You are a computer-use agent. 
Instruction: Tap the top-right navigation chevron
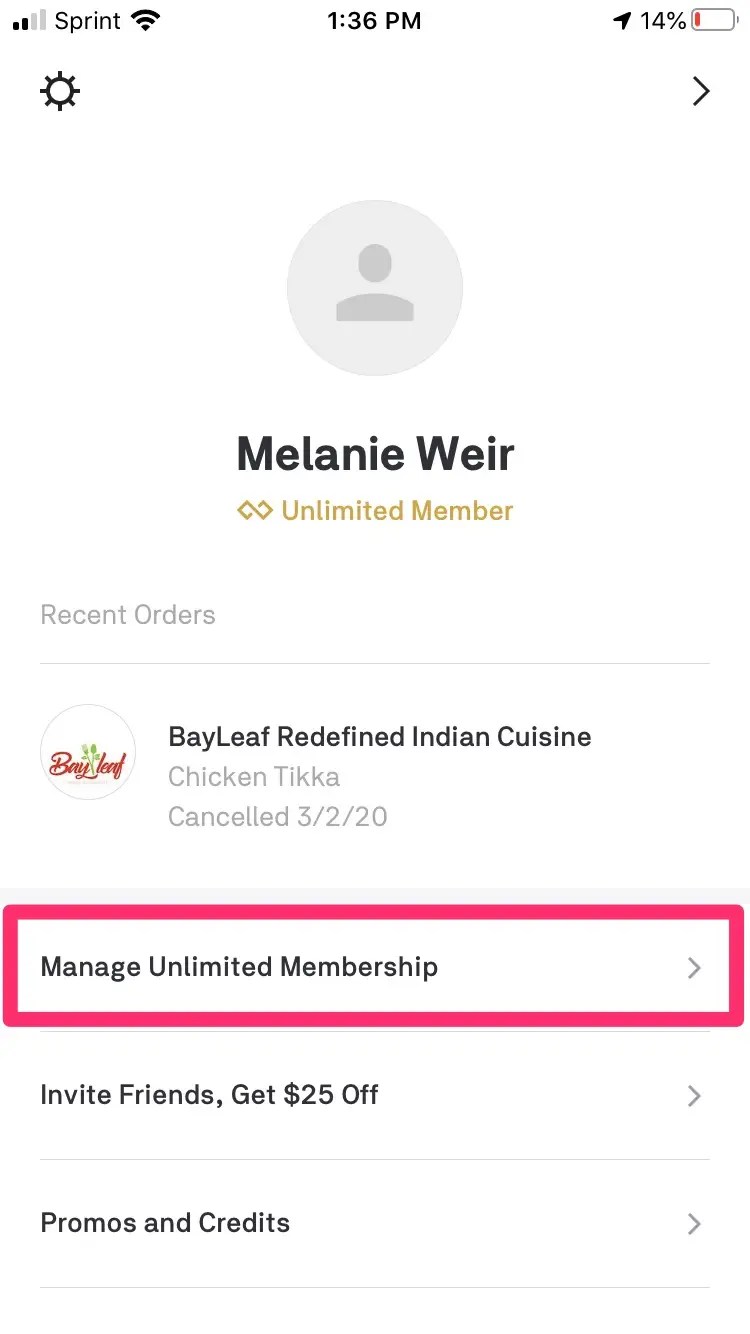tap(700, 91)
